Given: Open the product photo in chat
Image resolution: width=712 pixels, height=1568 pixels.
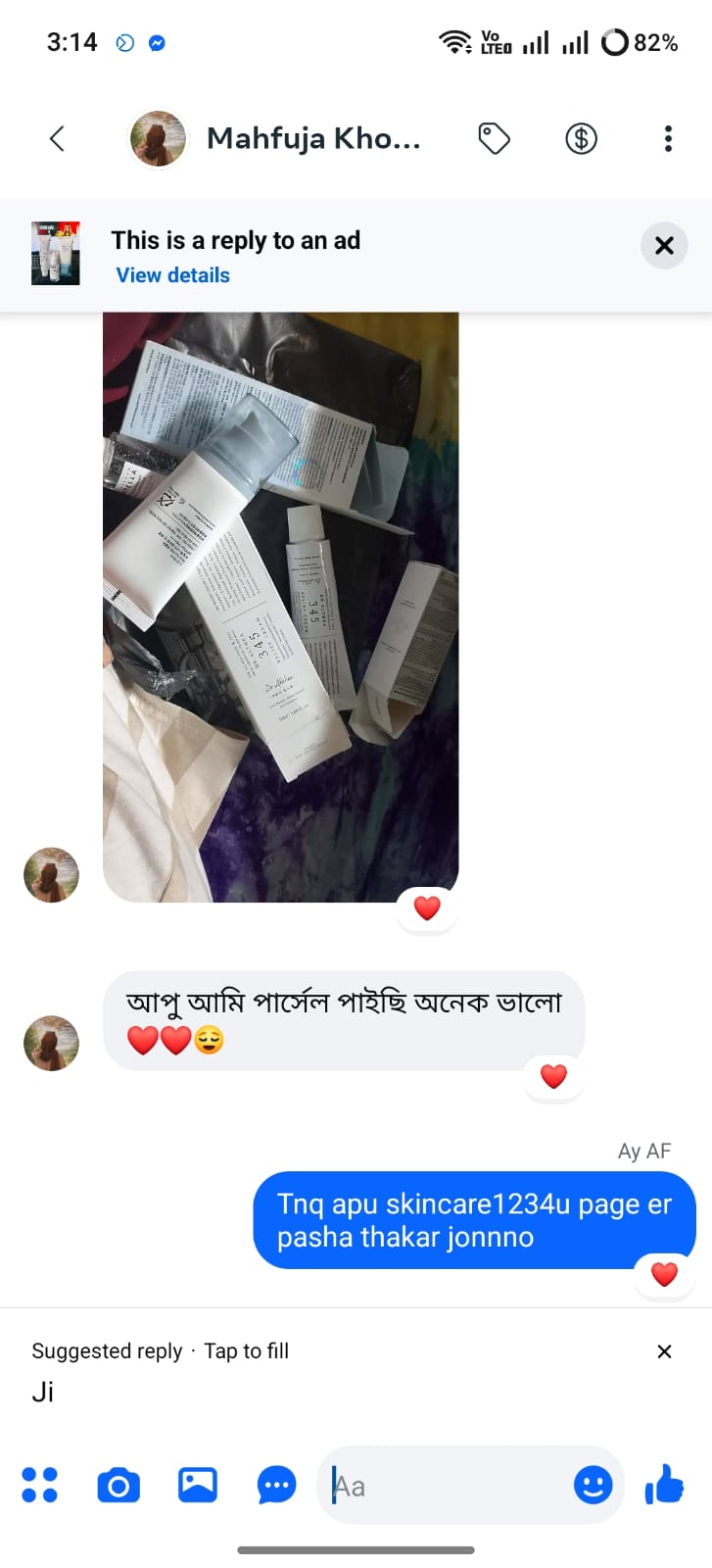Looking at the screenshot, I should click(280, 607).
